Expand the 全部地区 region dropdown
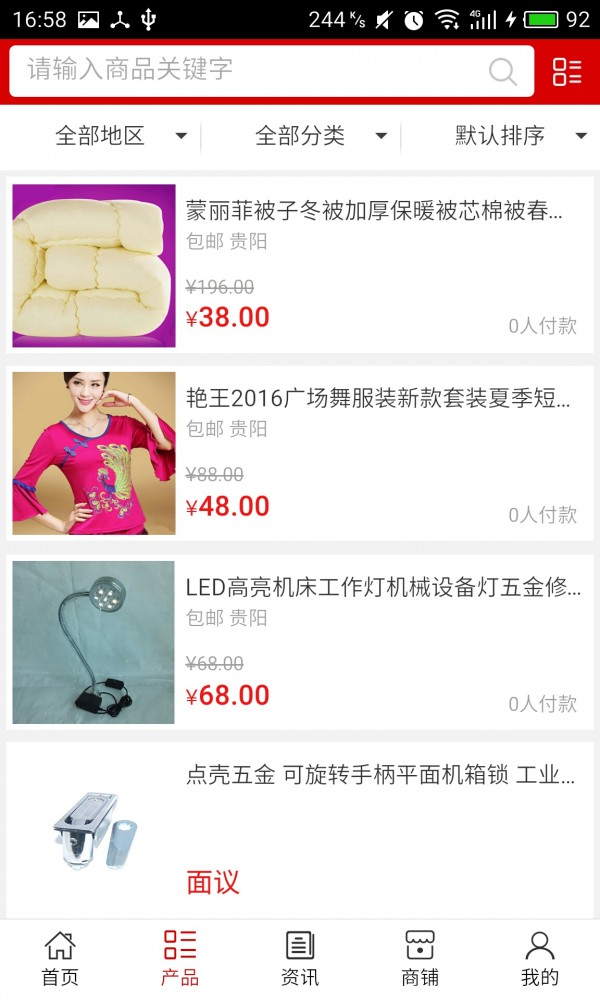Image resolution: width=600 pixels, height=1000 pixels. coord(120,136)
